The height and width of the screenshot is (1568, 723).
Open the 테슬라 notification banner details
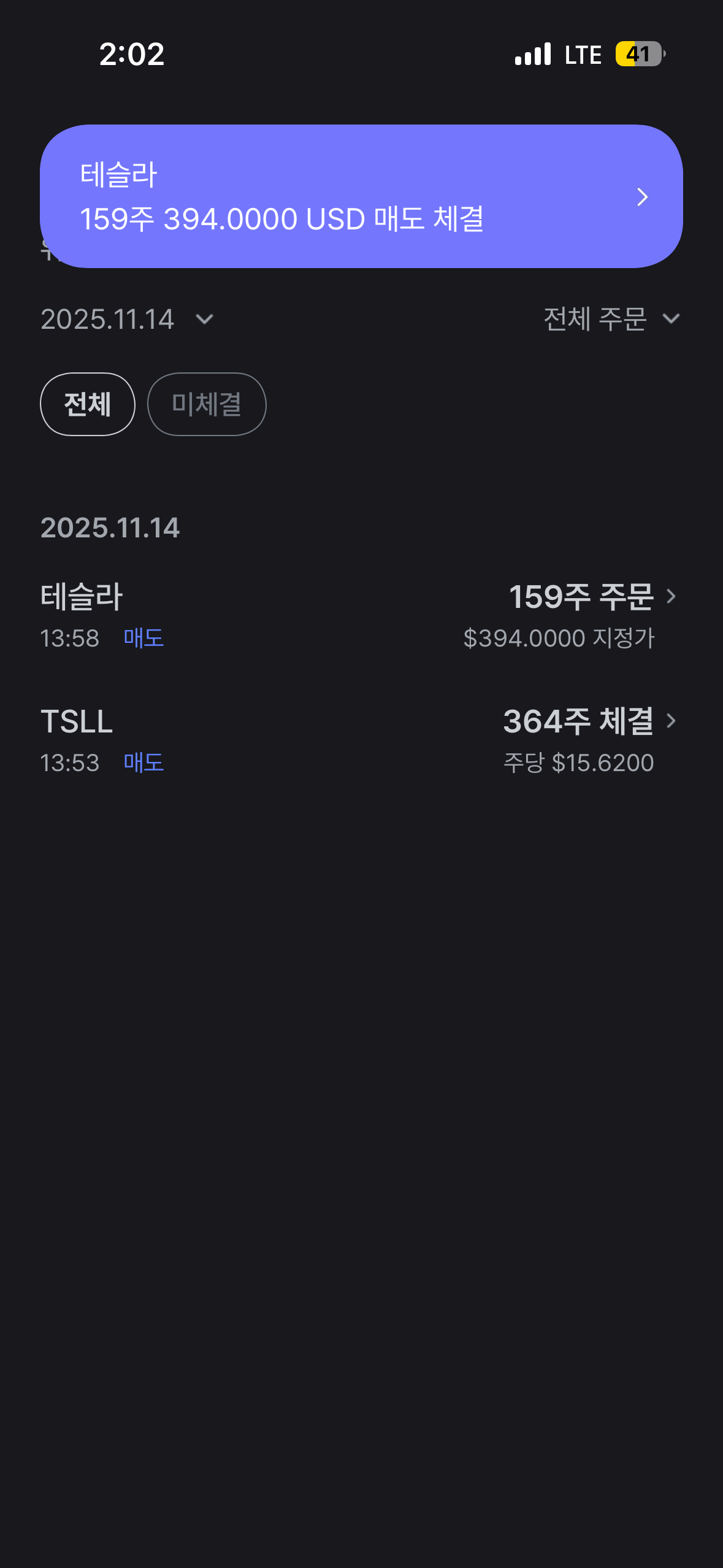361,196
